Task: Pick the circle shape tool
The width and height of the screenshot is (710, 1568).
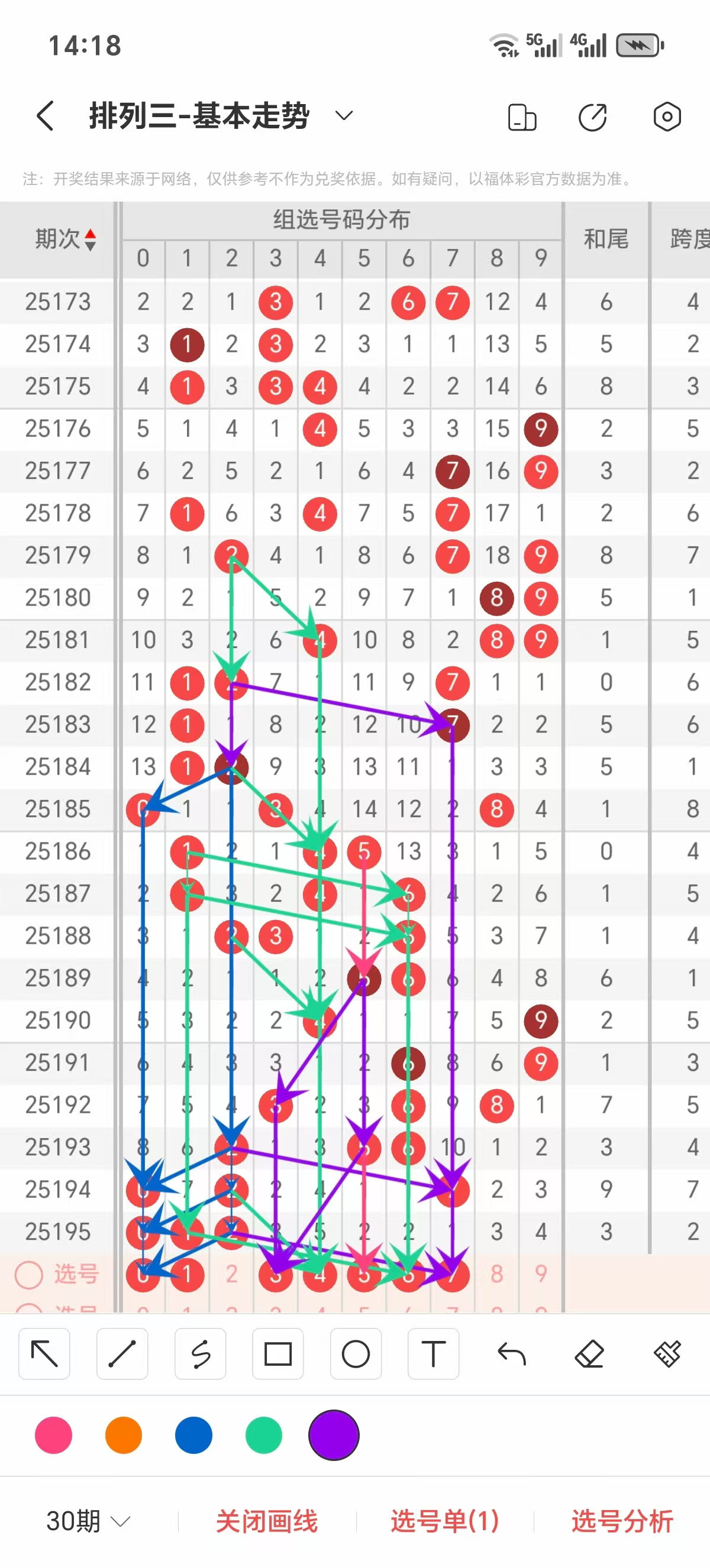Action: [x=356, y=1355]
